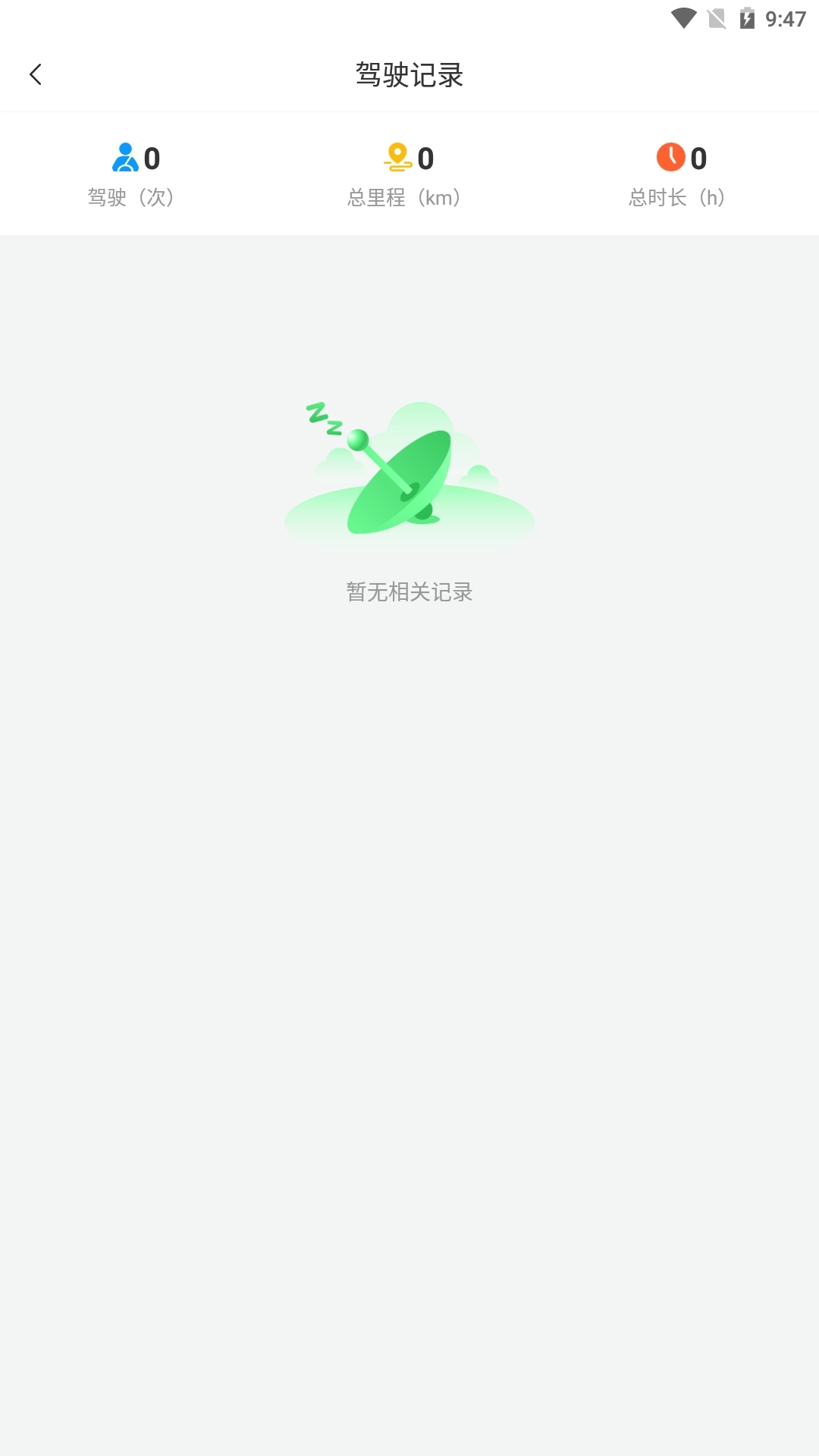The image size is (819, 1456).
Task: Click the zero next to the clock icon
Action: click(x=698, y=157)
